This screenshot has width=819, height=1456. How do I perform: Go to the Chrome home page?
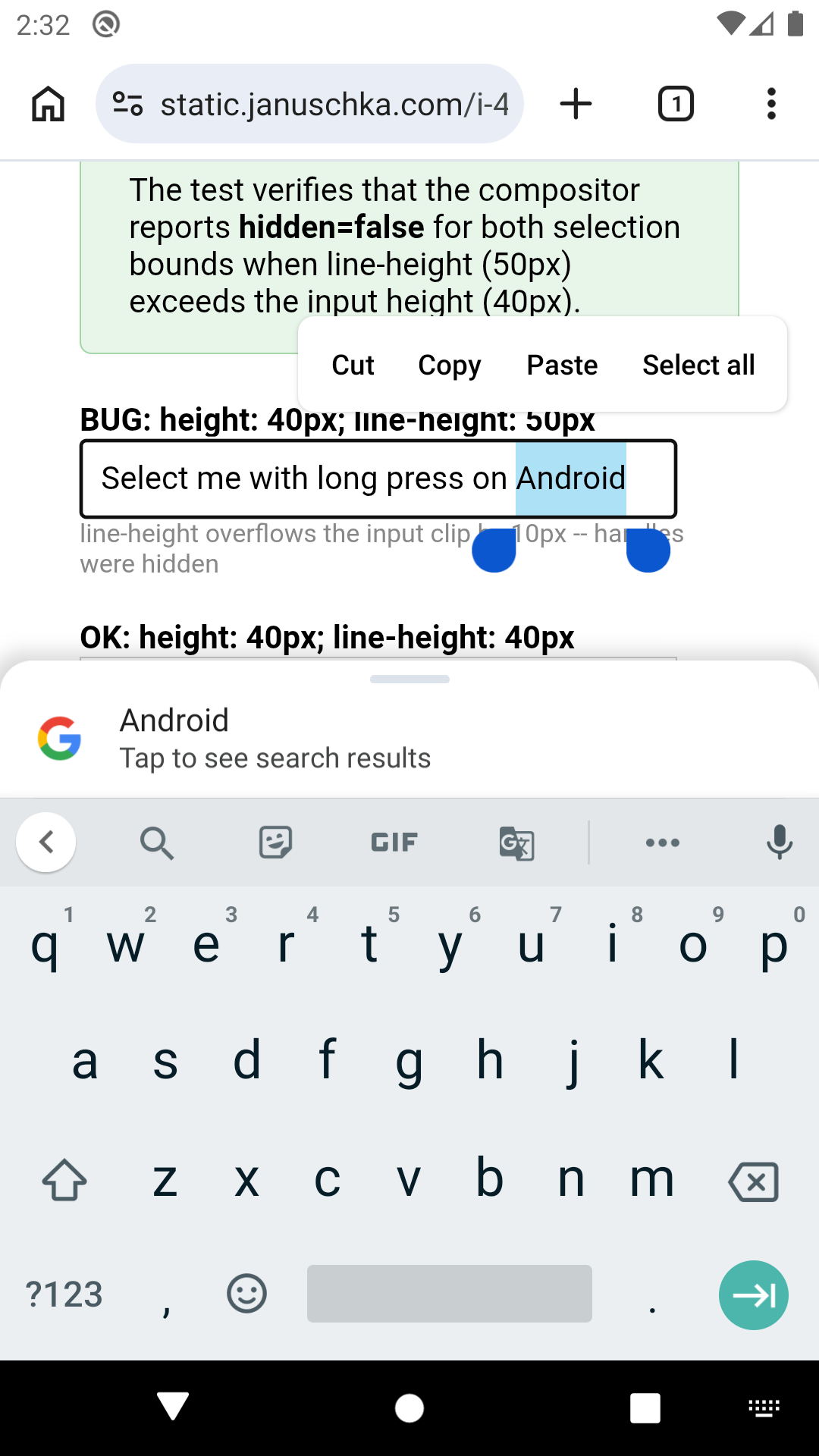pyautogui.click(x=48, y=104)
